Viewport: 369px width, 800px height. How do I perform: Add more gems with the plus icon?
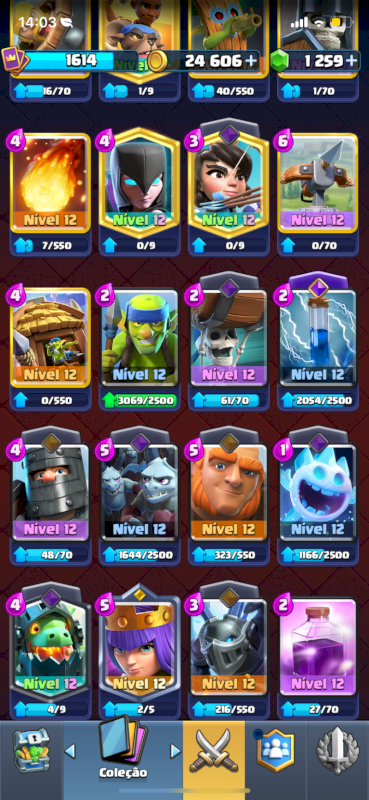coord(352,61)
